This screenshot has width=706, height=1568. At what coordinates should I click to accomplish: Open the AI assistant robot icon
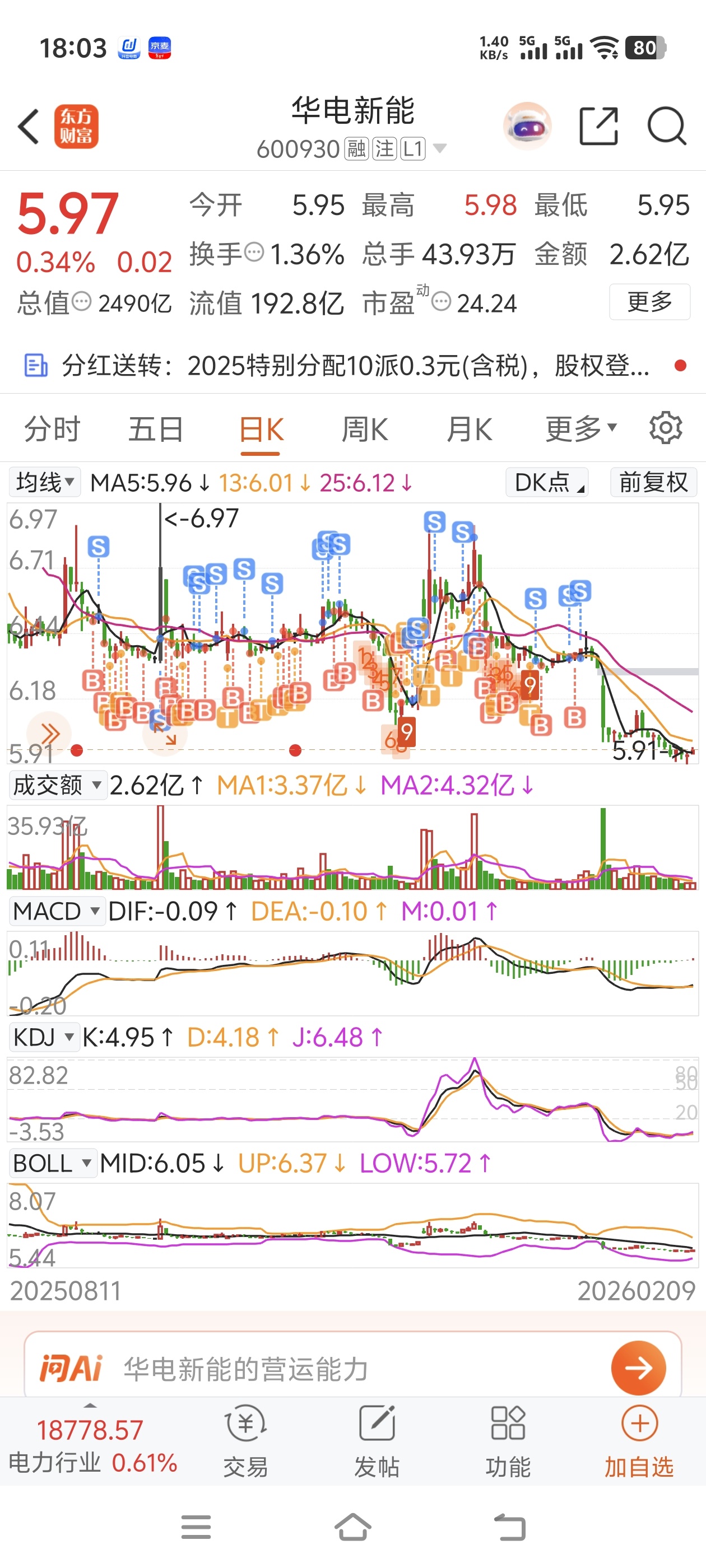coord(527,127)
